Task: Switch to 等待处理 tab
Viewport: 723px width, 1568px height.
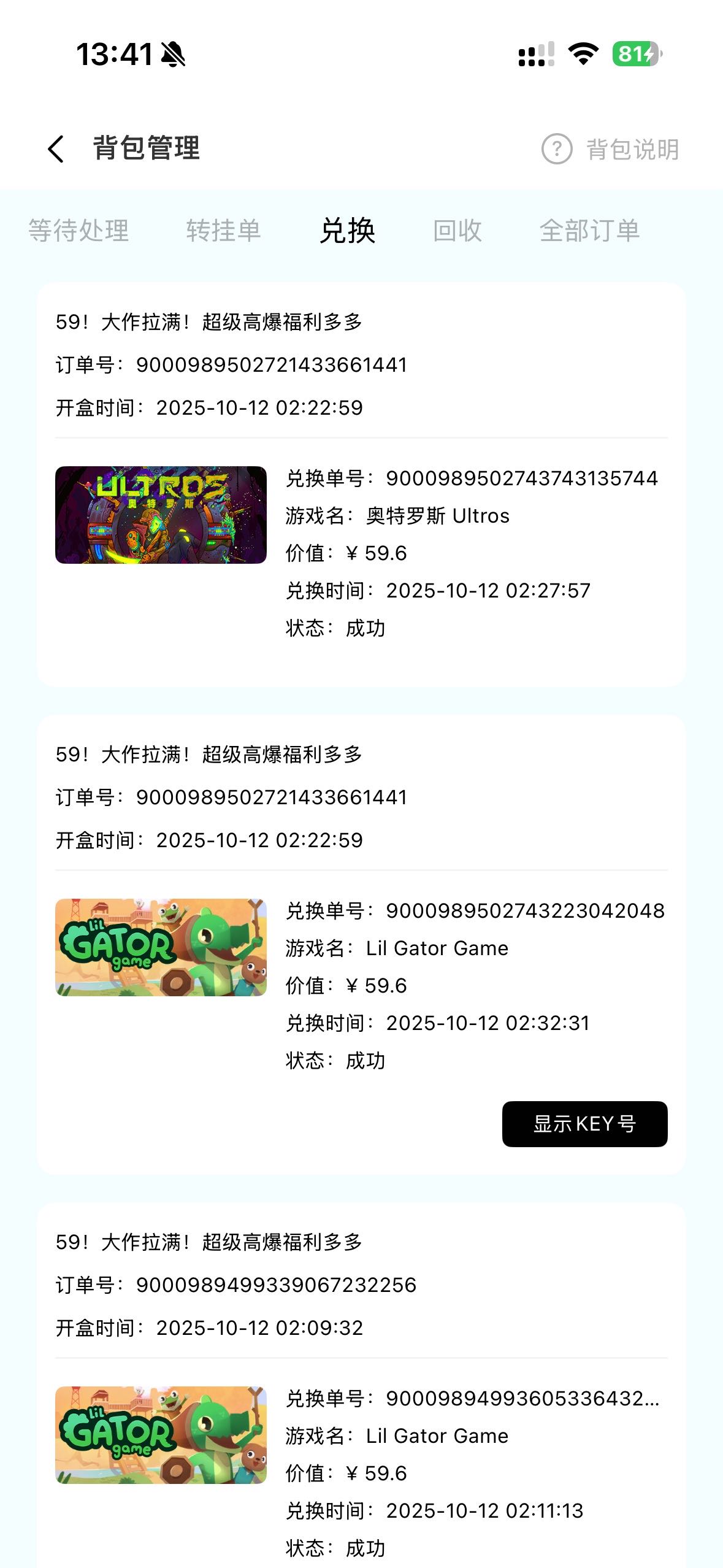Action: [x=78, y=231]
